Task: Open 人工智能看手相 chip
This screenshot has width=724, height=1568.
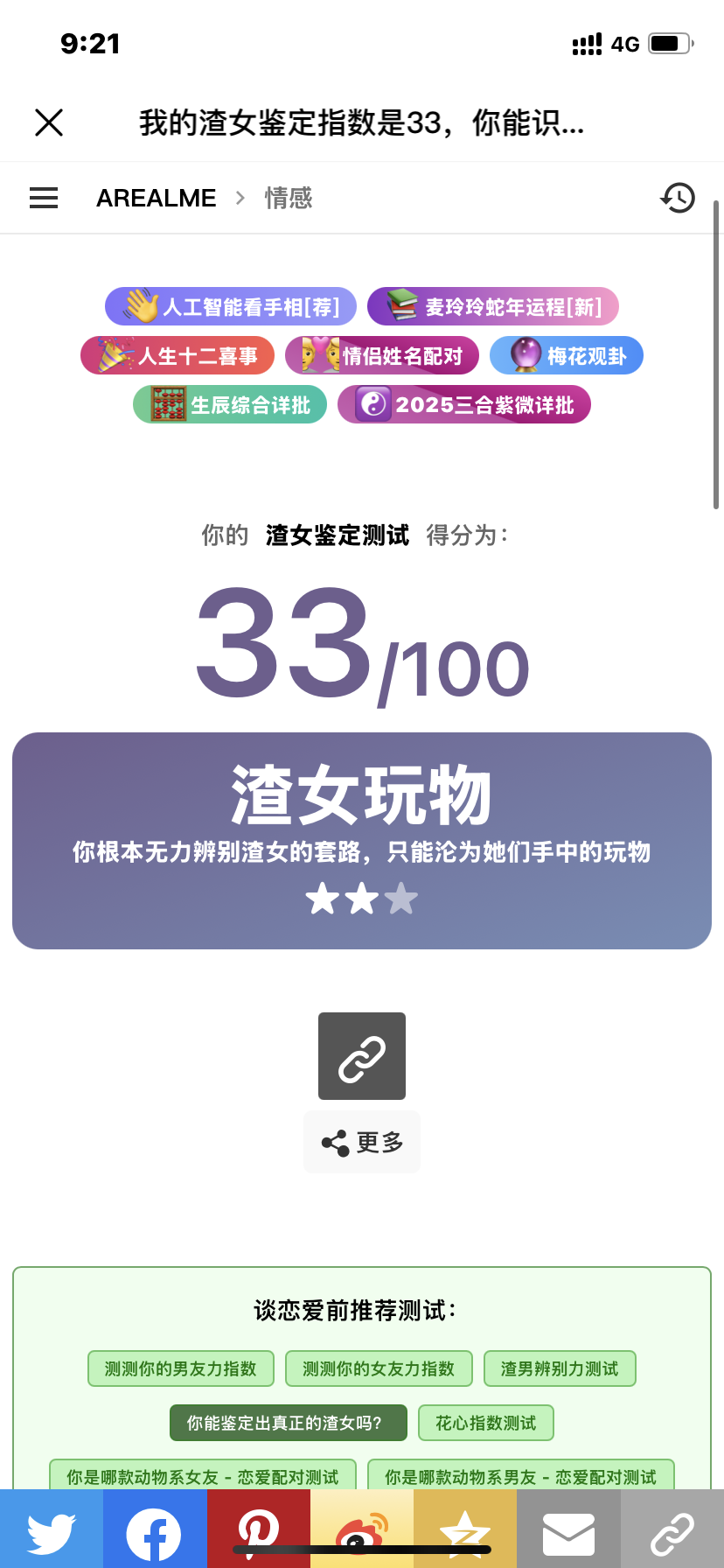Action: pos(231,306)
